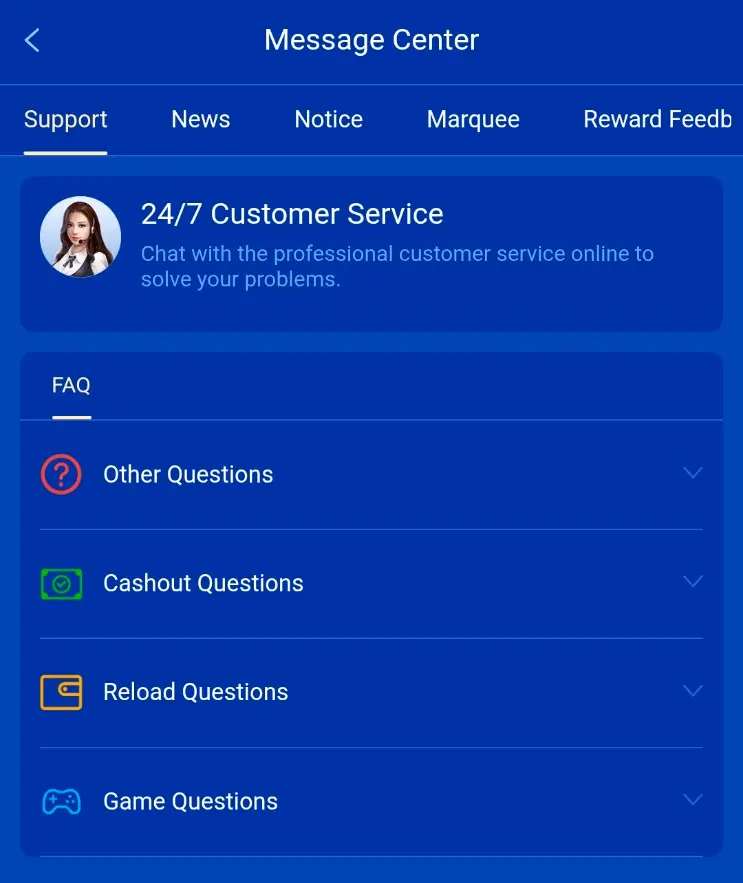Expand Other Questions
The image size is (743, 883).
[371, 474]
